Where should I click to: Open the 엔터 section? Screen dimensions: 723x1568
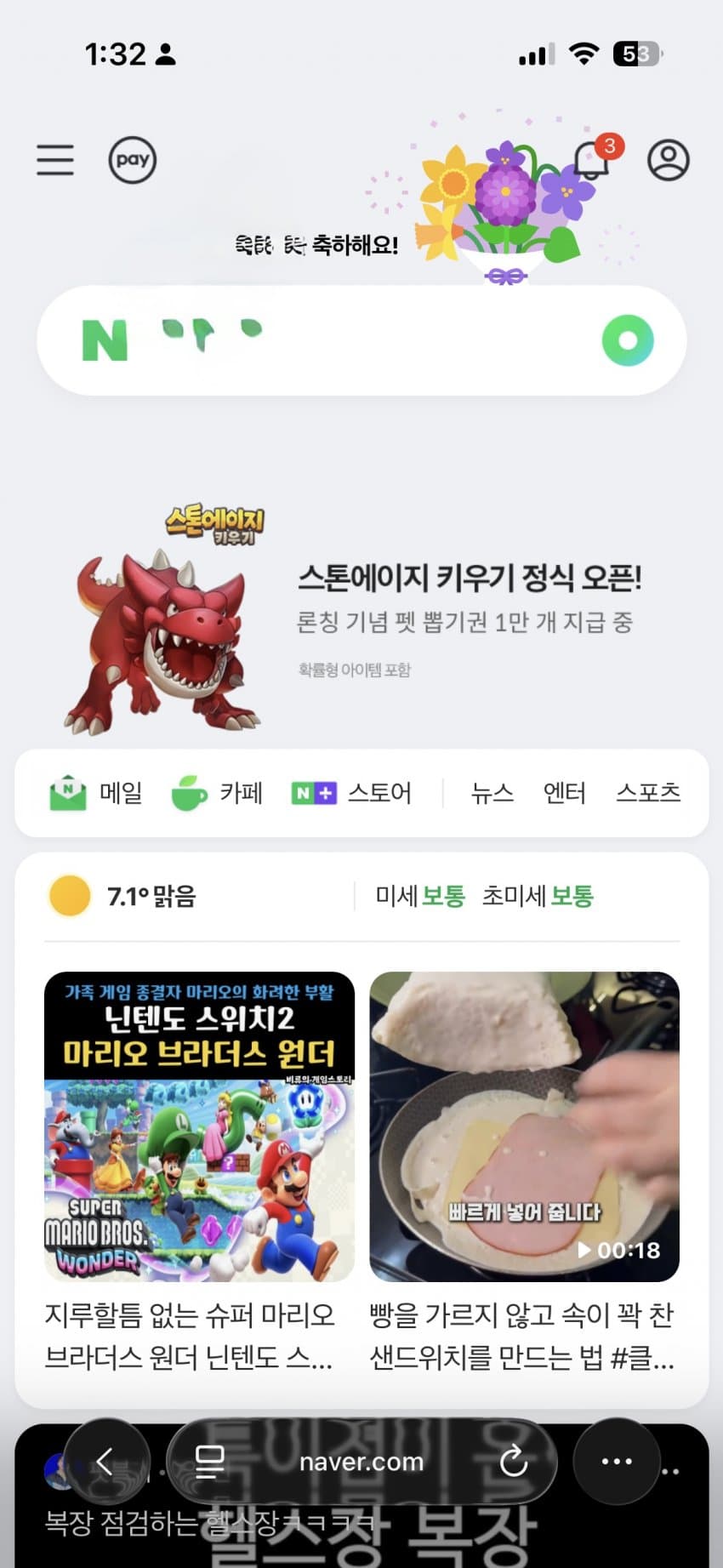(564, 793)
